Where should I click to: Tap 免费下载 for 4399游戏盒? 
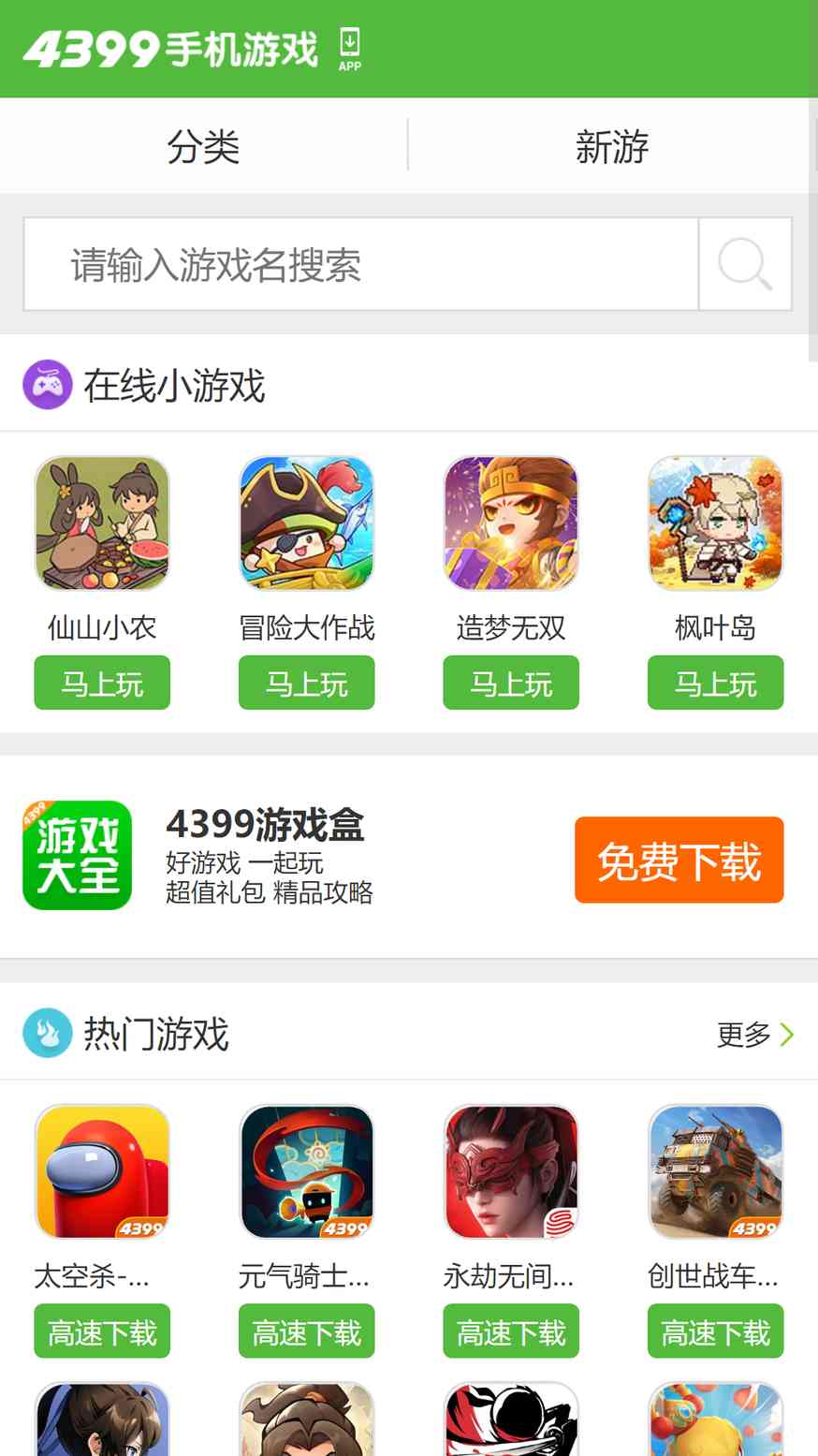tap(679, 860)
